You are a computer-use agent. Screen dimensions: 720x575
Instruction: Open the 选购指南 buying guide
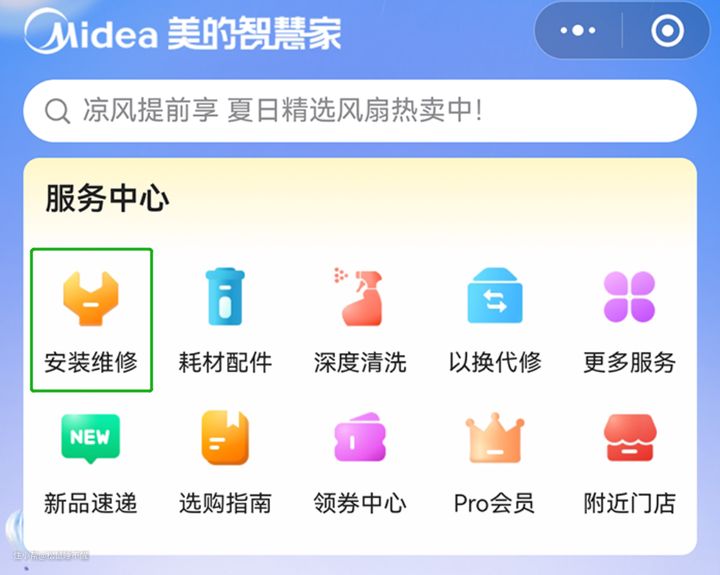(x=225, y=462)
